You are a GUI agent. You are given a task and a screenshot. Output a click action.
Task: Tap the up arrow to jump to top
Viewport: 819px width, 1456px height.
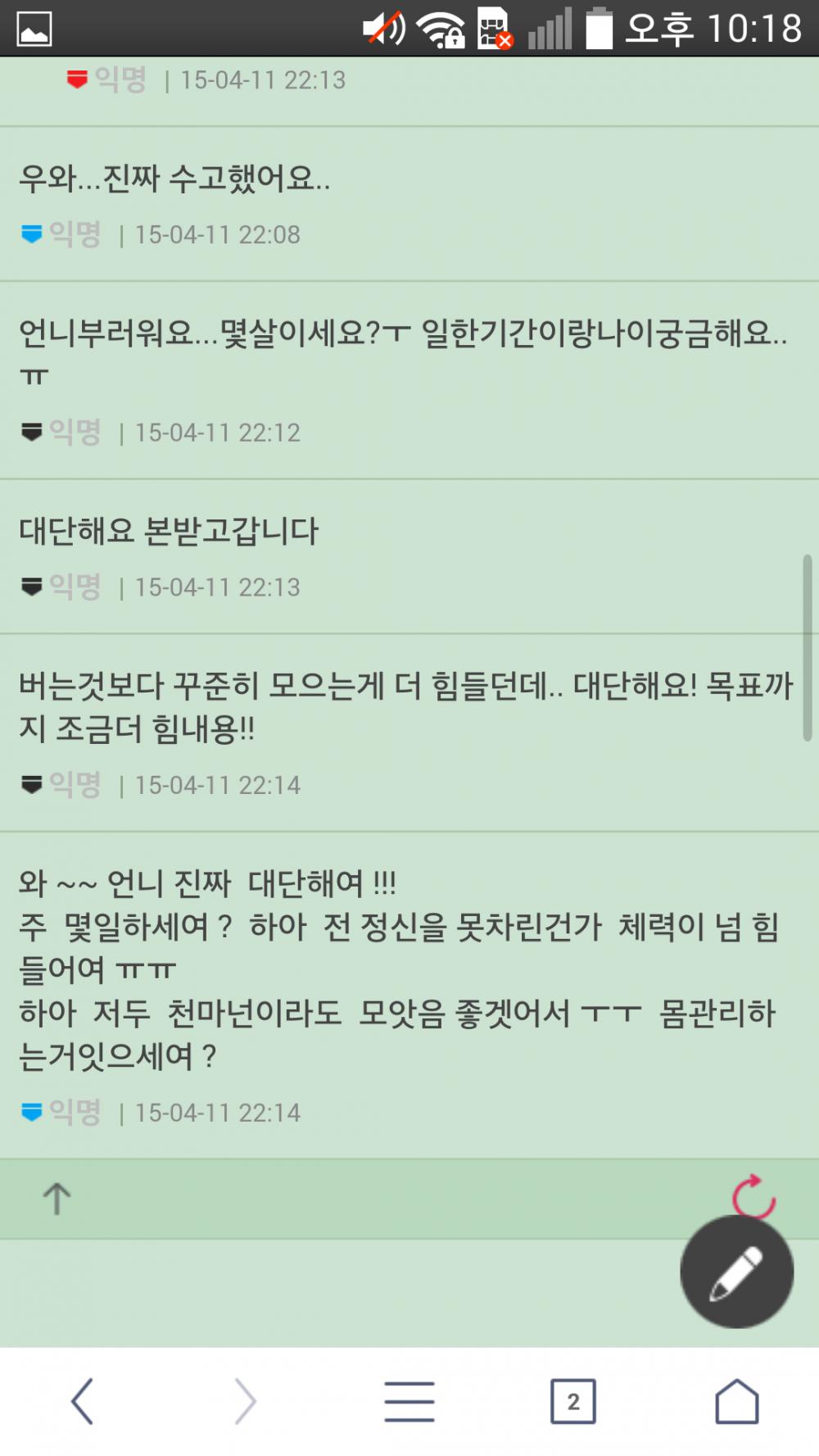57,1199
